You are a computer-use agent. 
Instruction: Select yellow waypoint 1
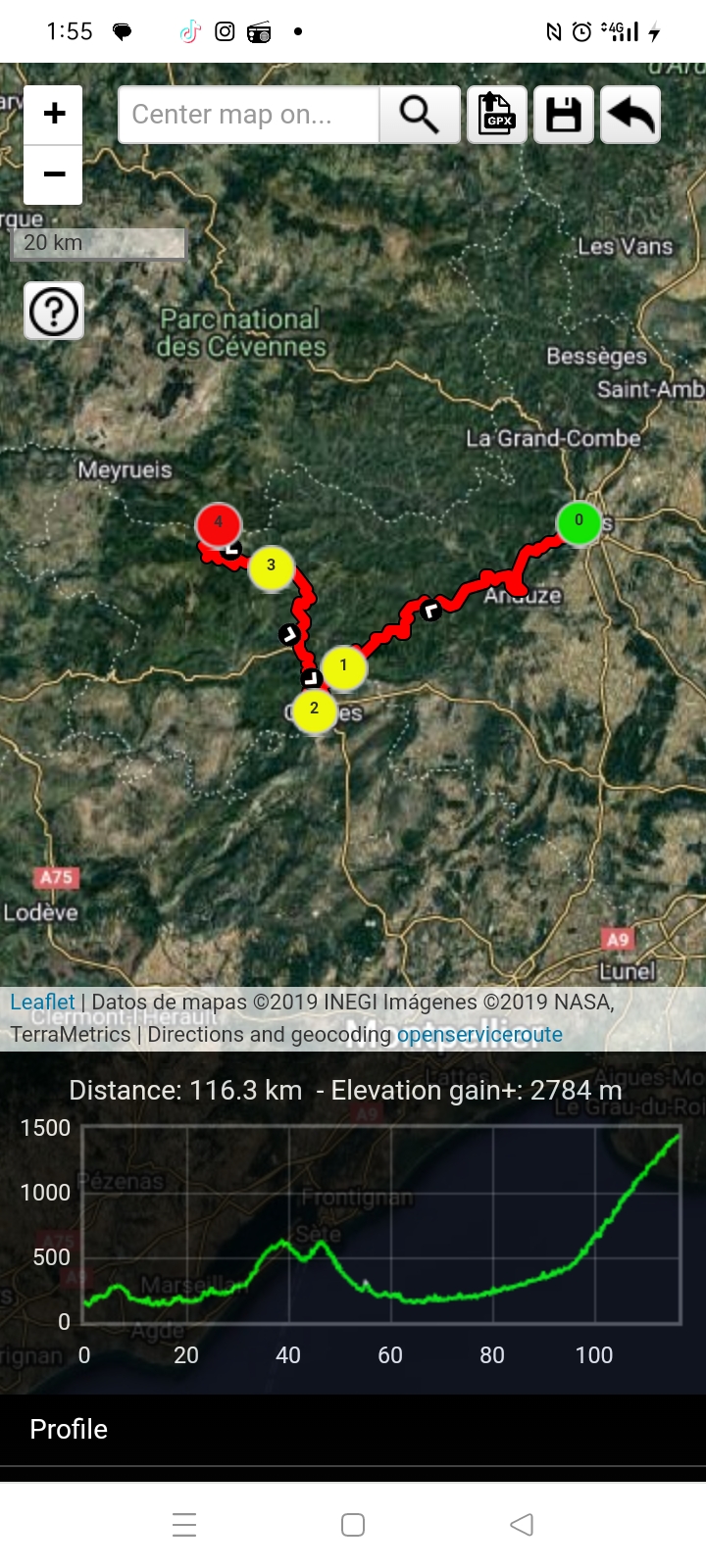point(343,667)
